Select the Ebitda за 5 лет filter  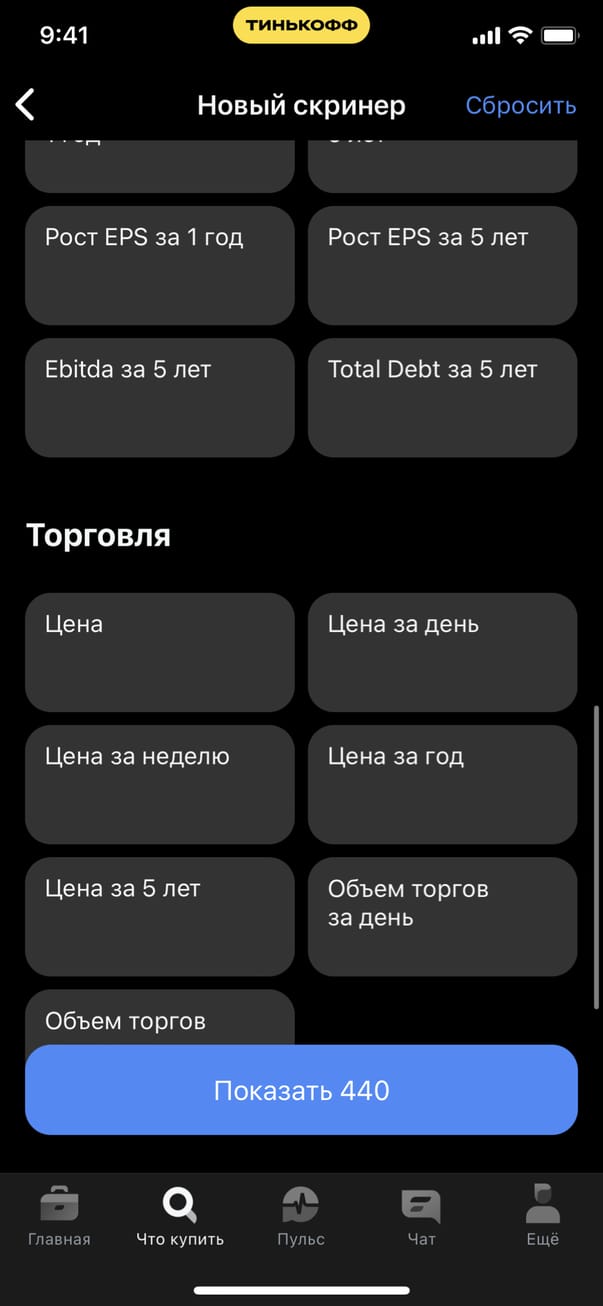point(160,397)
